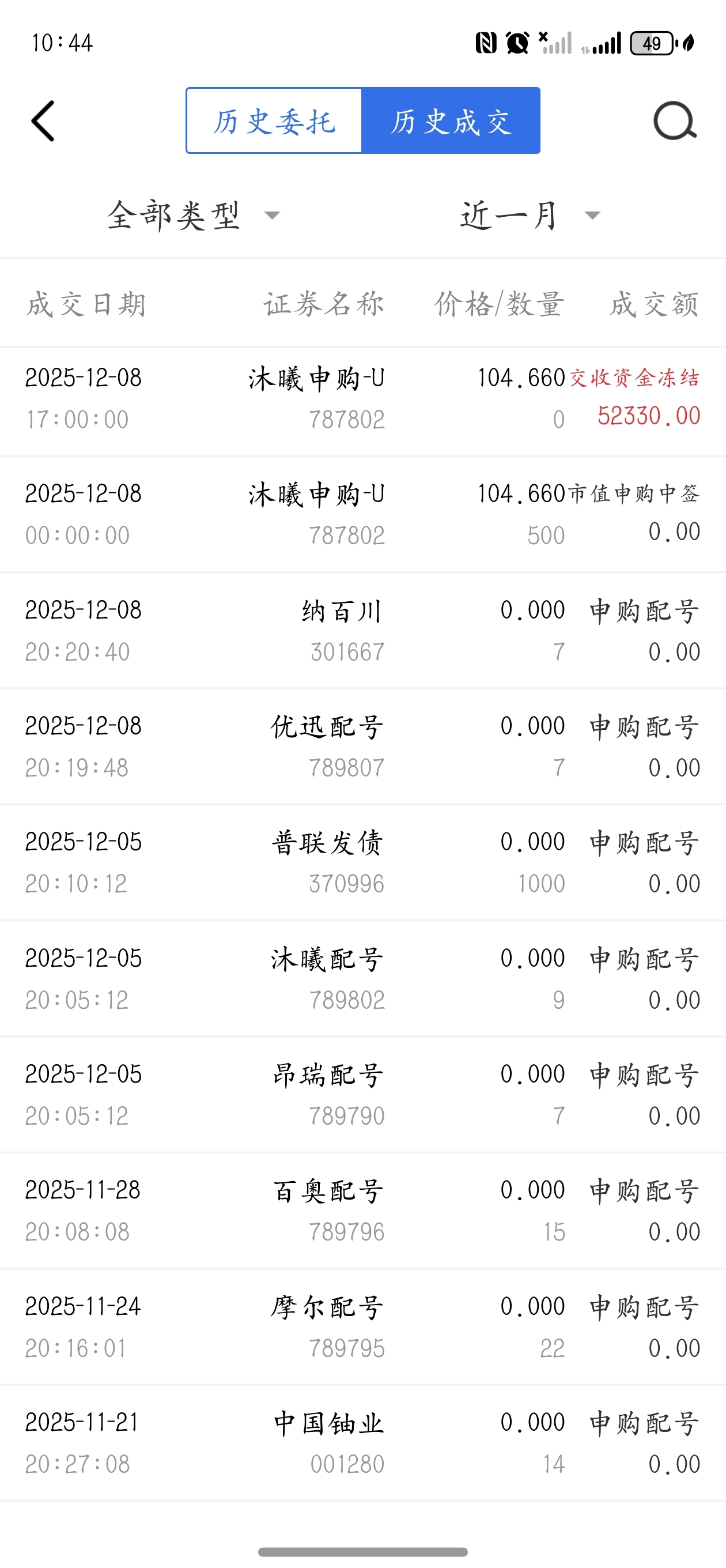This screenshot has height=1568, width=726.
Task: Open the 纳百川 301667 record
Action: pos(362,631)
